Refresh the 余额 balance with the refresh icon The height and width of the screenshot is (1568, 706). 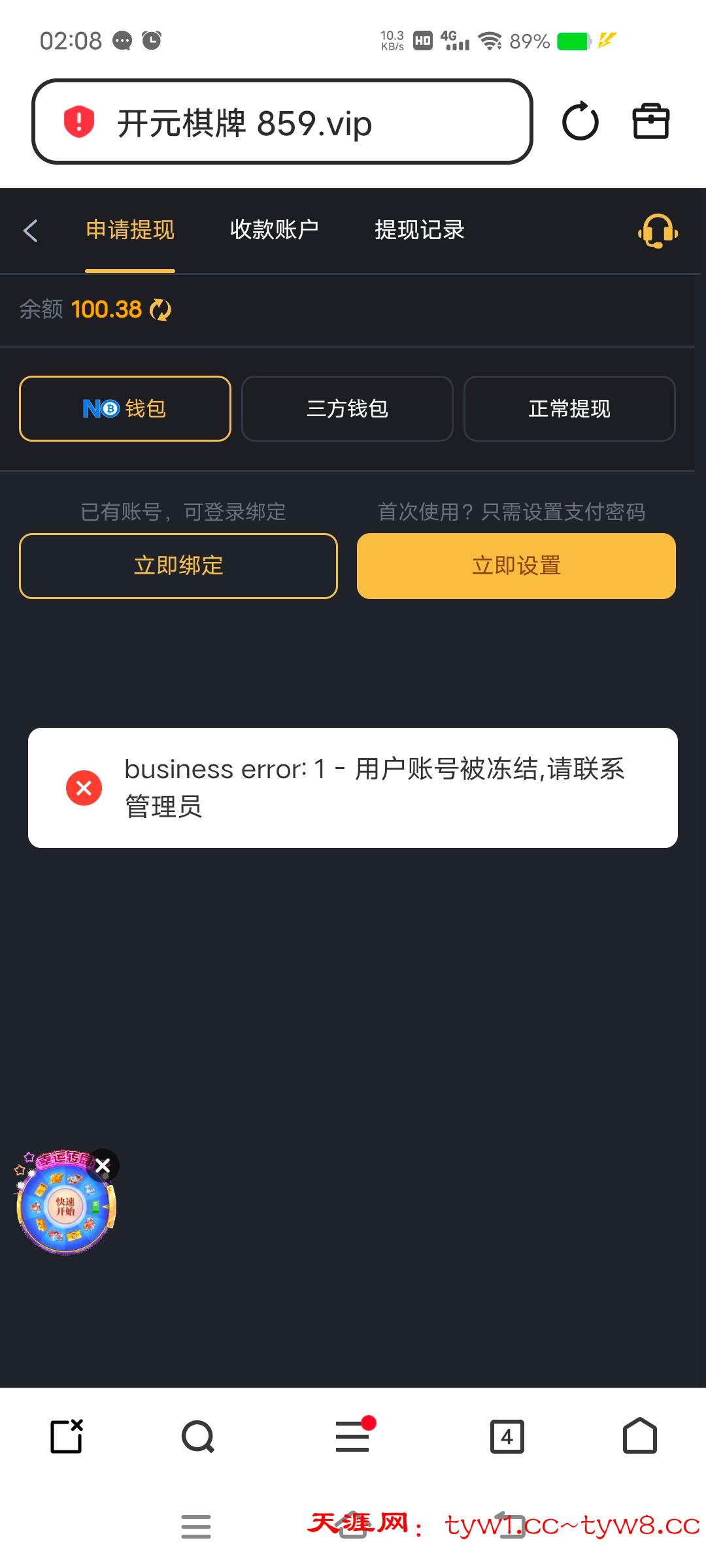click(159, 309)
